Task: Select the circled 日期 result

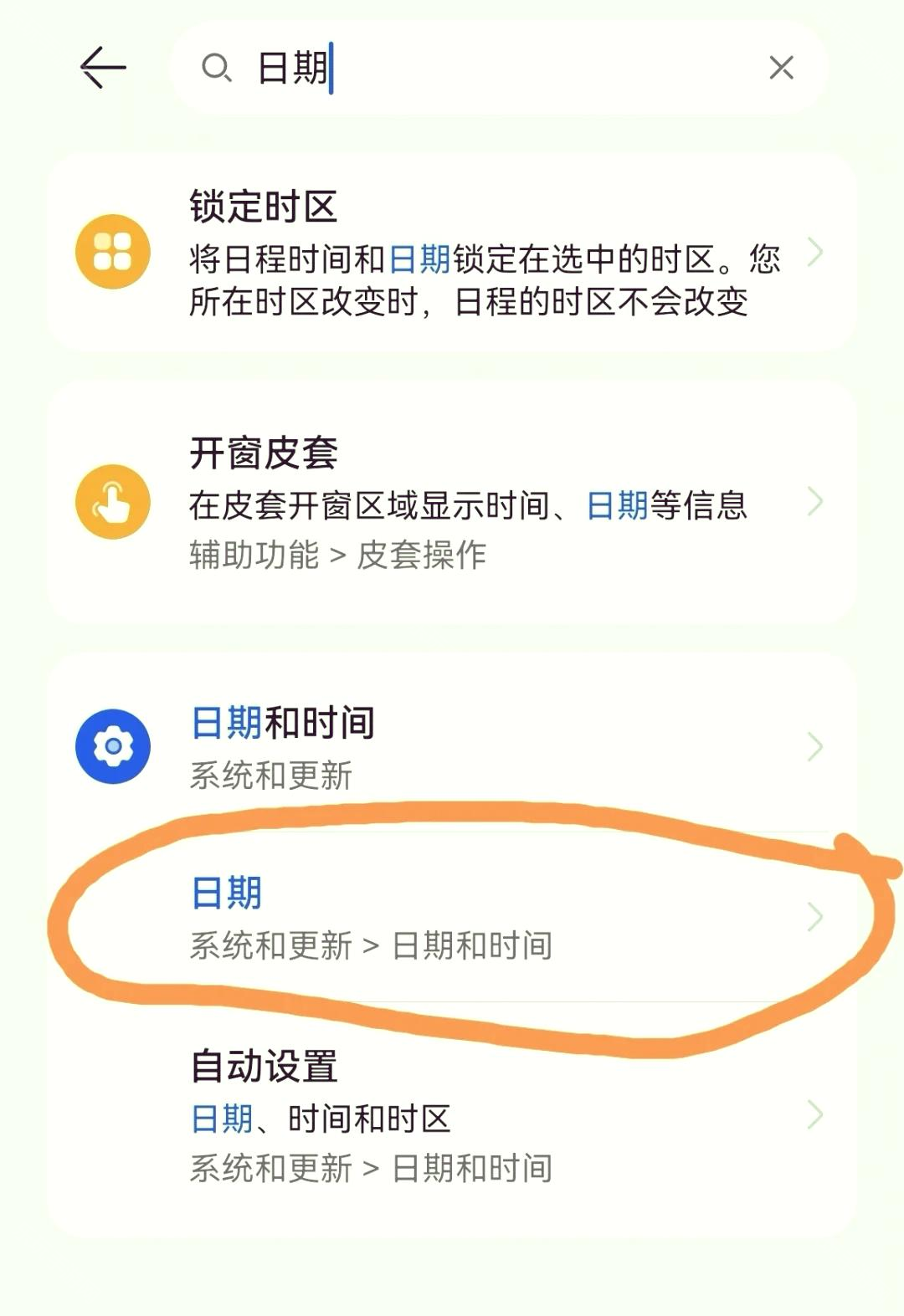Action: [x=452, y=918]
